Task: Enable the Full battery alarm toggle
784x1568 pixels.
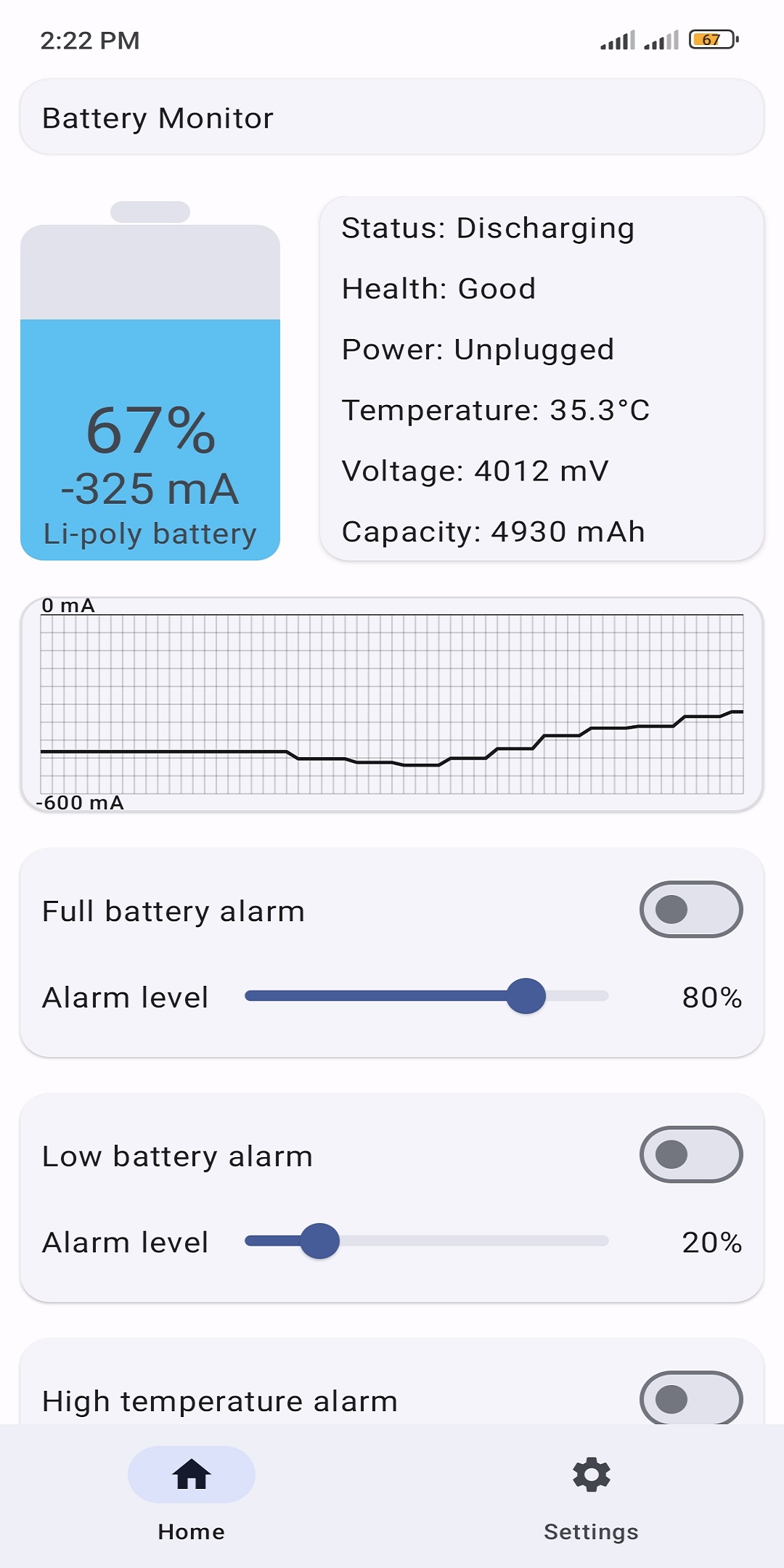Action: [x=690, y=910]
